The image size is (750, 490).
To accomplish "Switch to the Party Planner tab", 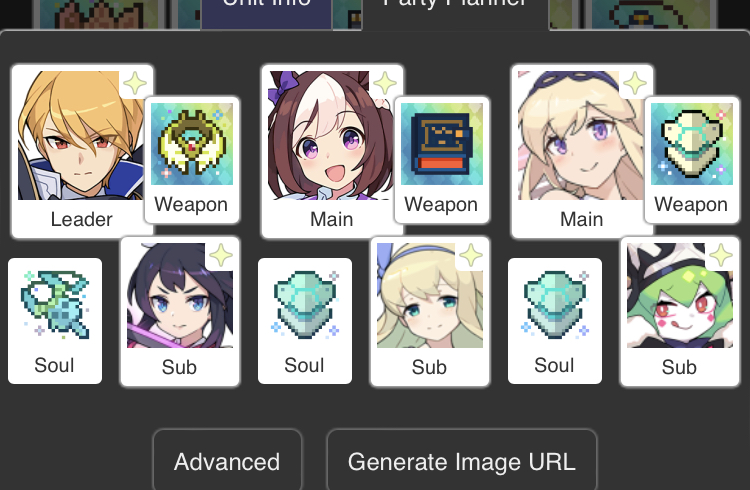I will point(455,10).
